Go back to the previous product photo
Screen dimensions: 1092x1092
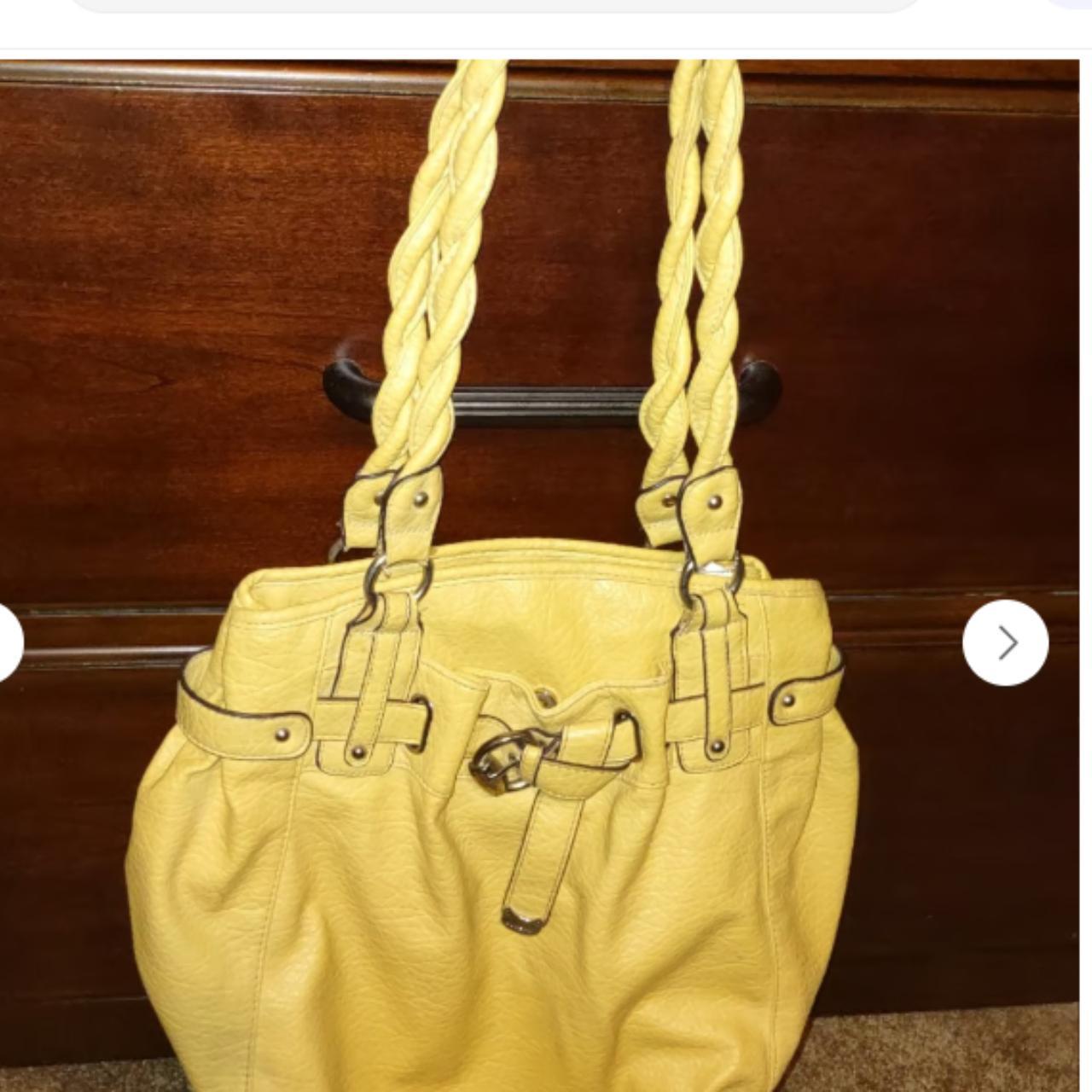7,642
